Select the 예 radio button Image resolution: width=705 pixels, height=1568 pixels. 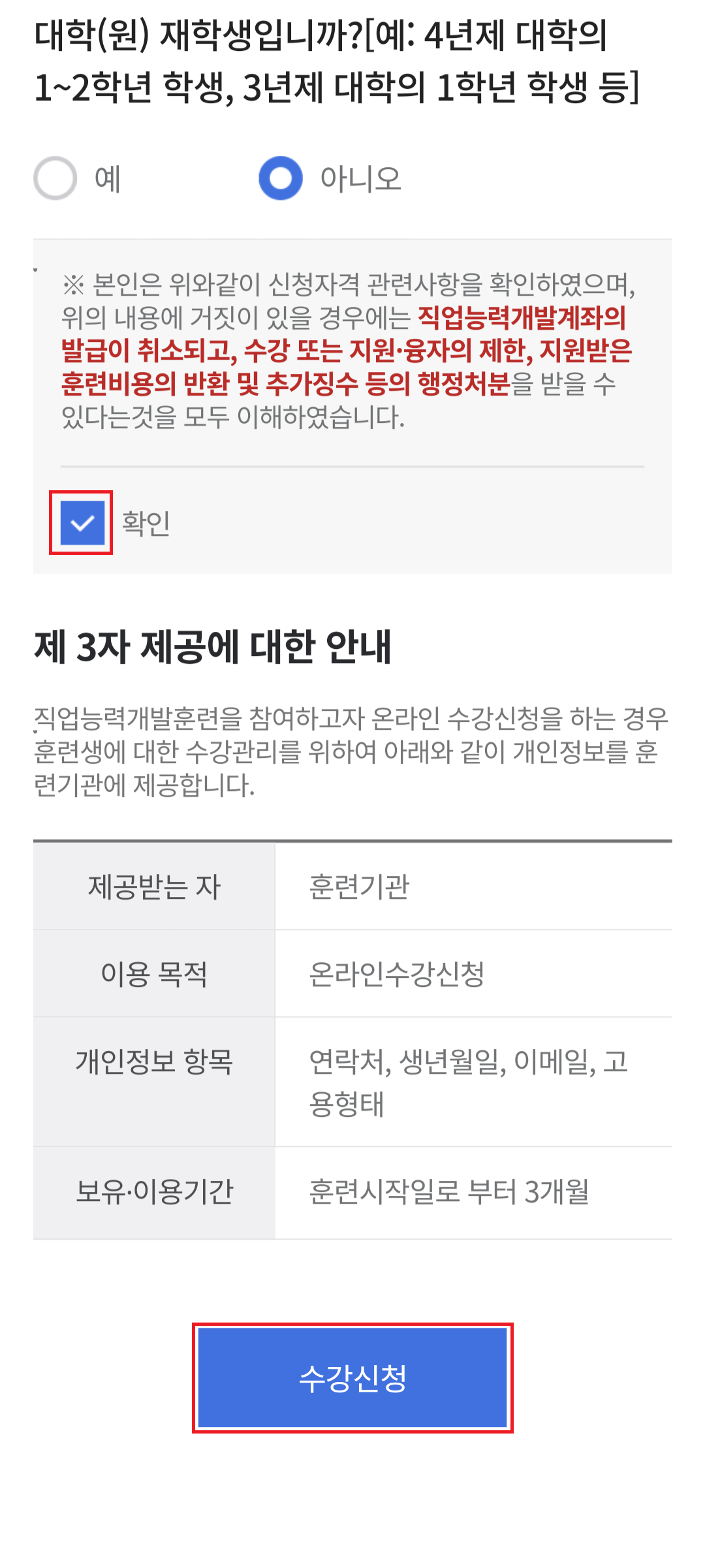[x=55, y=178]
